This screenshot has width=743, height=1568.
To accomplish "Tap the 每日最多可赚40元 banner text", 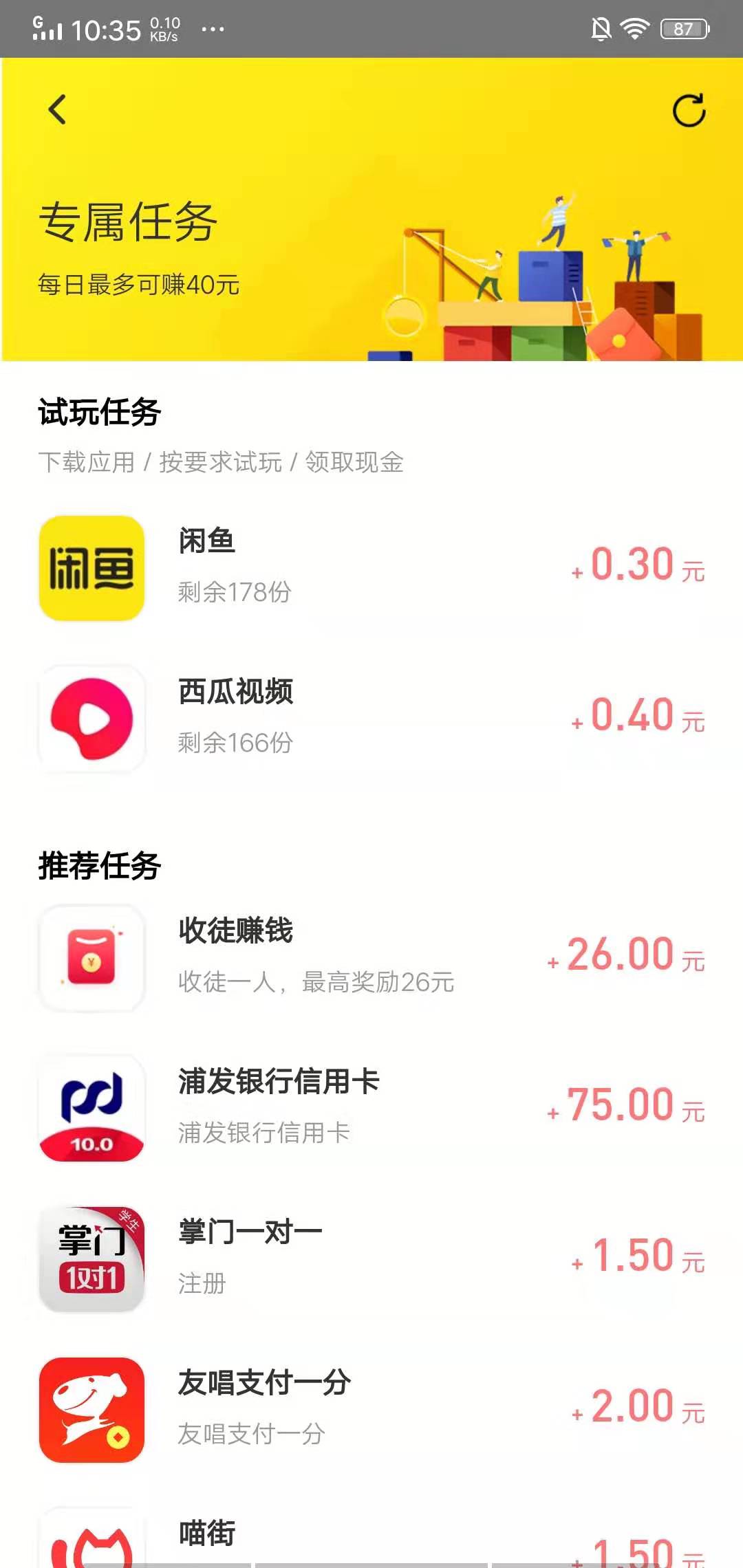I will (138, 284).
